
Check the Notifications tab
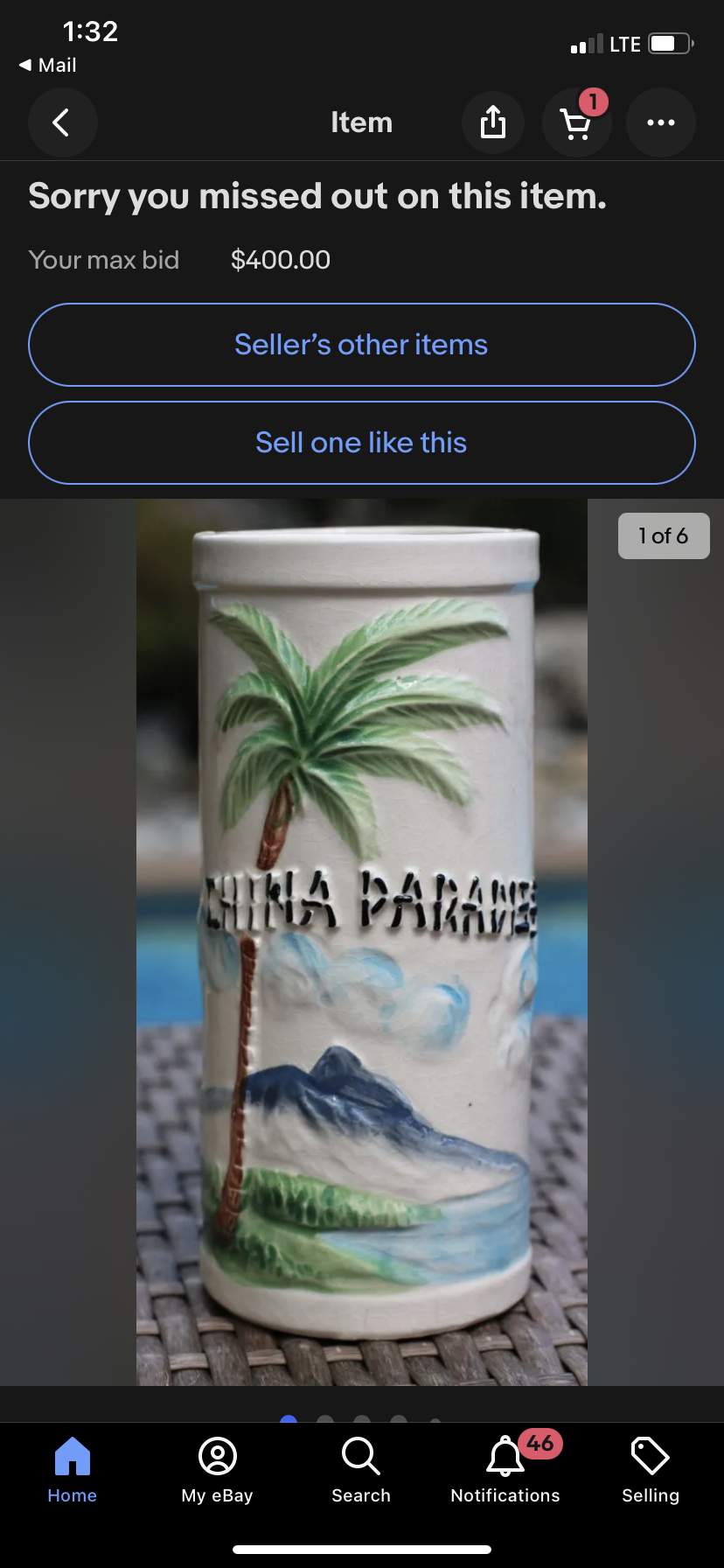point(505,1470)
